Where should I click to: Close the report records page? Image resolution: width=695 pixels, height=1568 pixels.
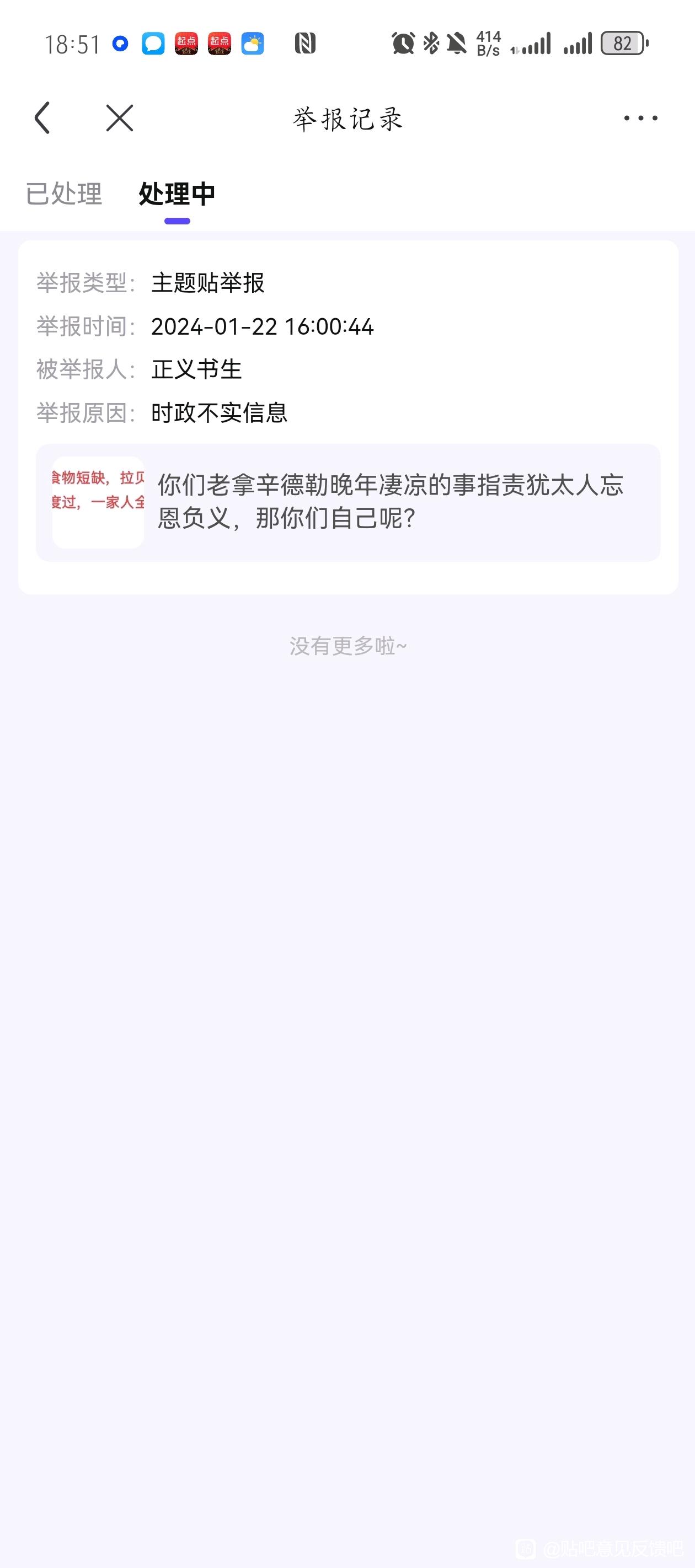(x=119, y=118)
